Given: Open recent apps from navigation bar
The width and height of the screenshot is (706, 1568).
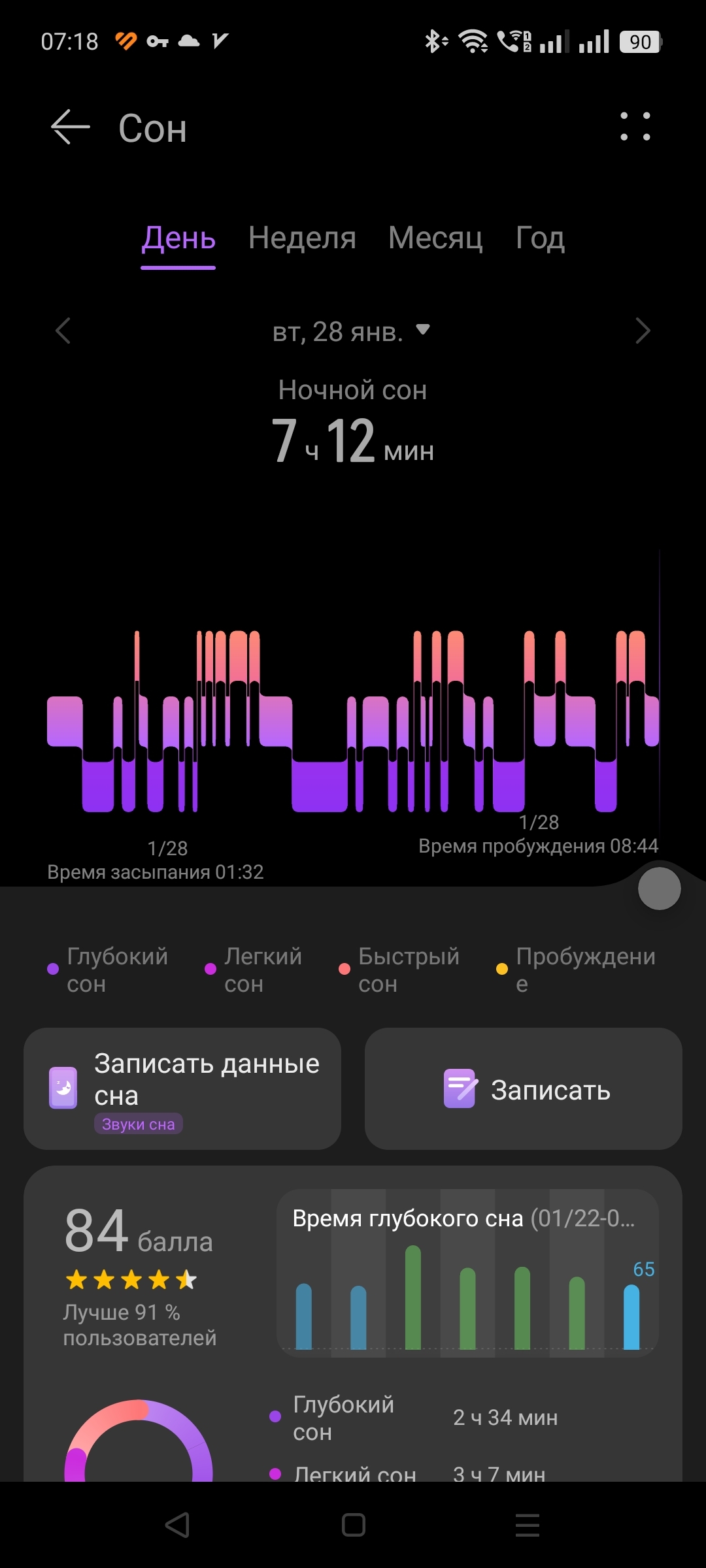Looking at the screenshot, I should (527, 1526).
